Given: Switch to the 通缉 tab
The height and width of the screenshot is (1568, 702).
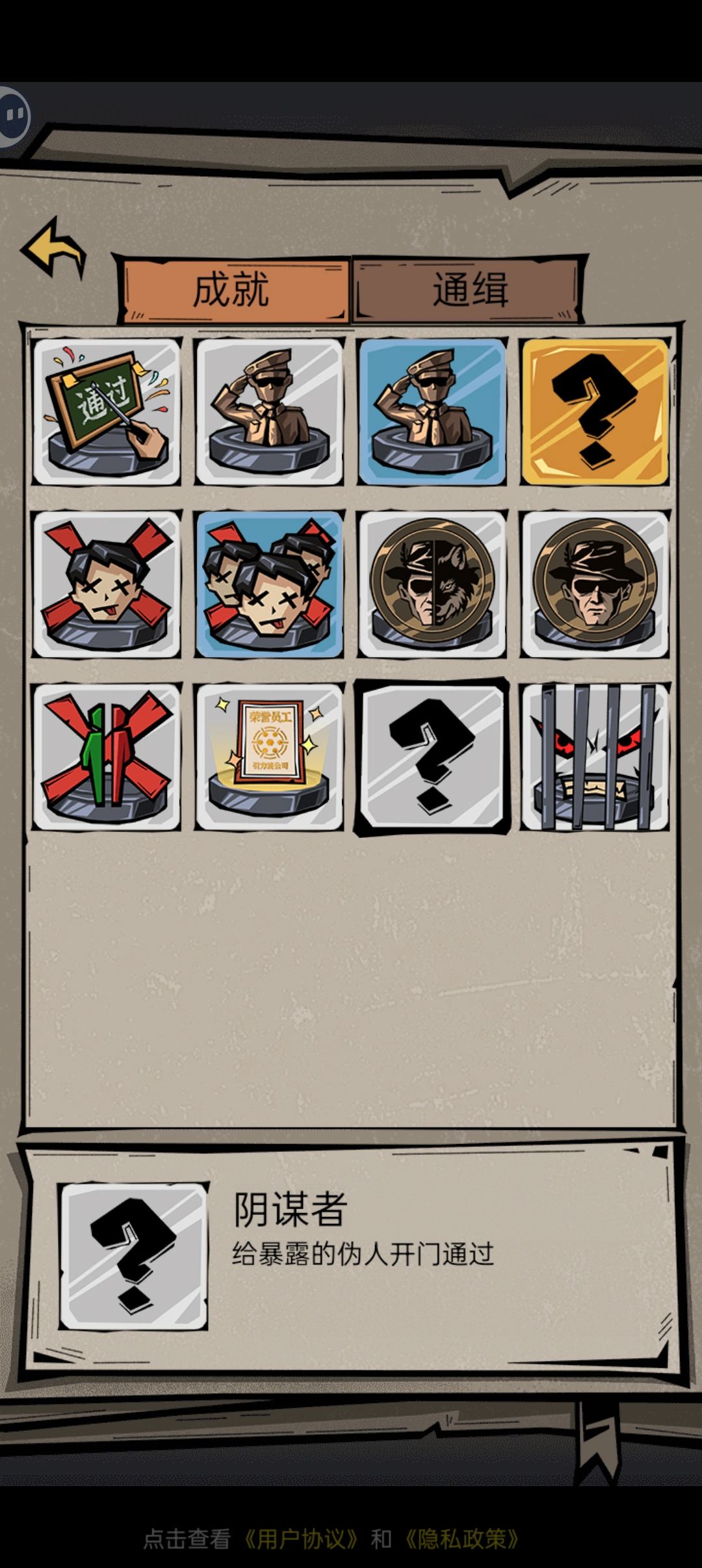Looking at the screenshot, I should tap(468, 289).
